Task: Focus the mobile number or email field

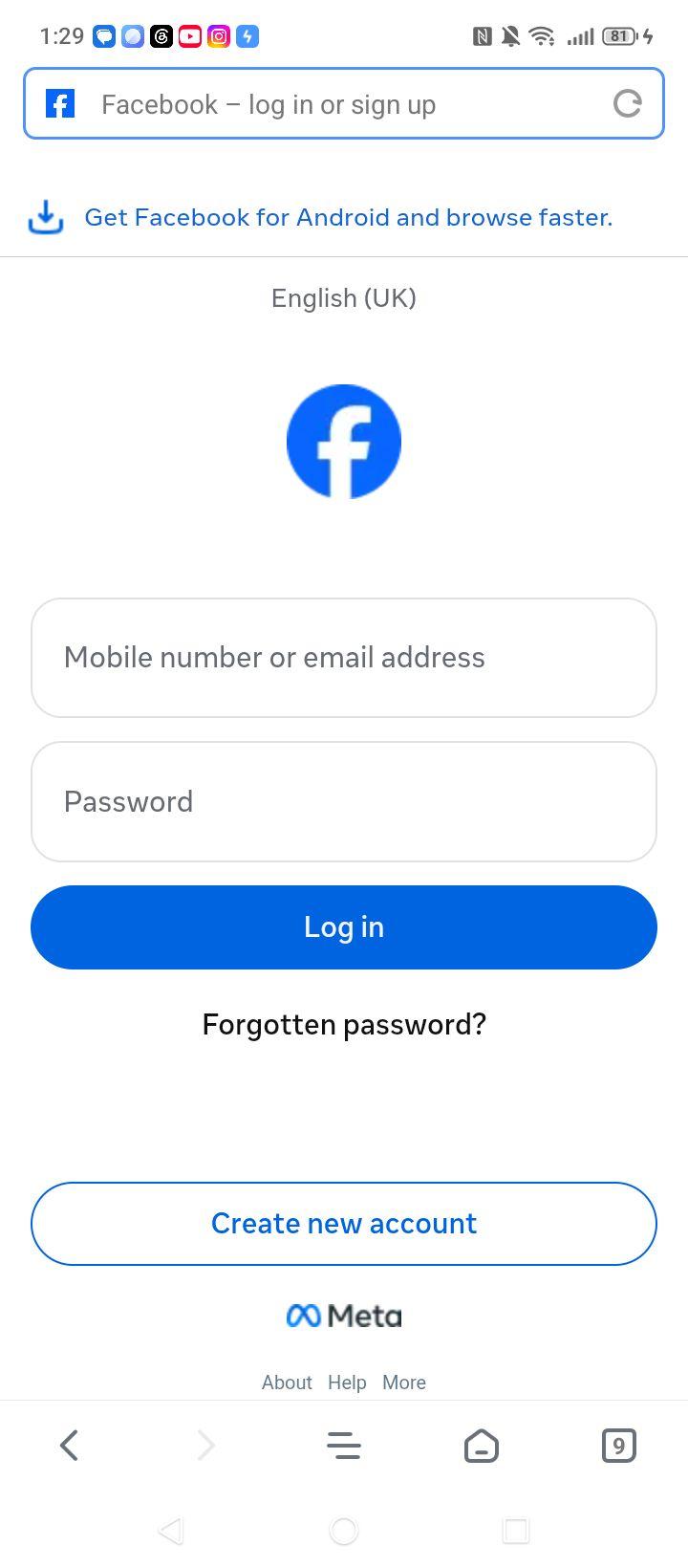Action: 344,658
